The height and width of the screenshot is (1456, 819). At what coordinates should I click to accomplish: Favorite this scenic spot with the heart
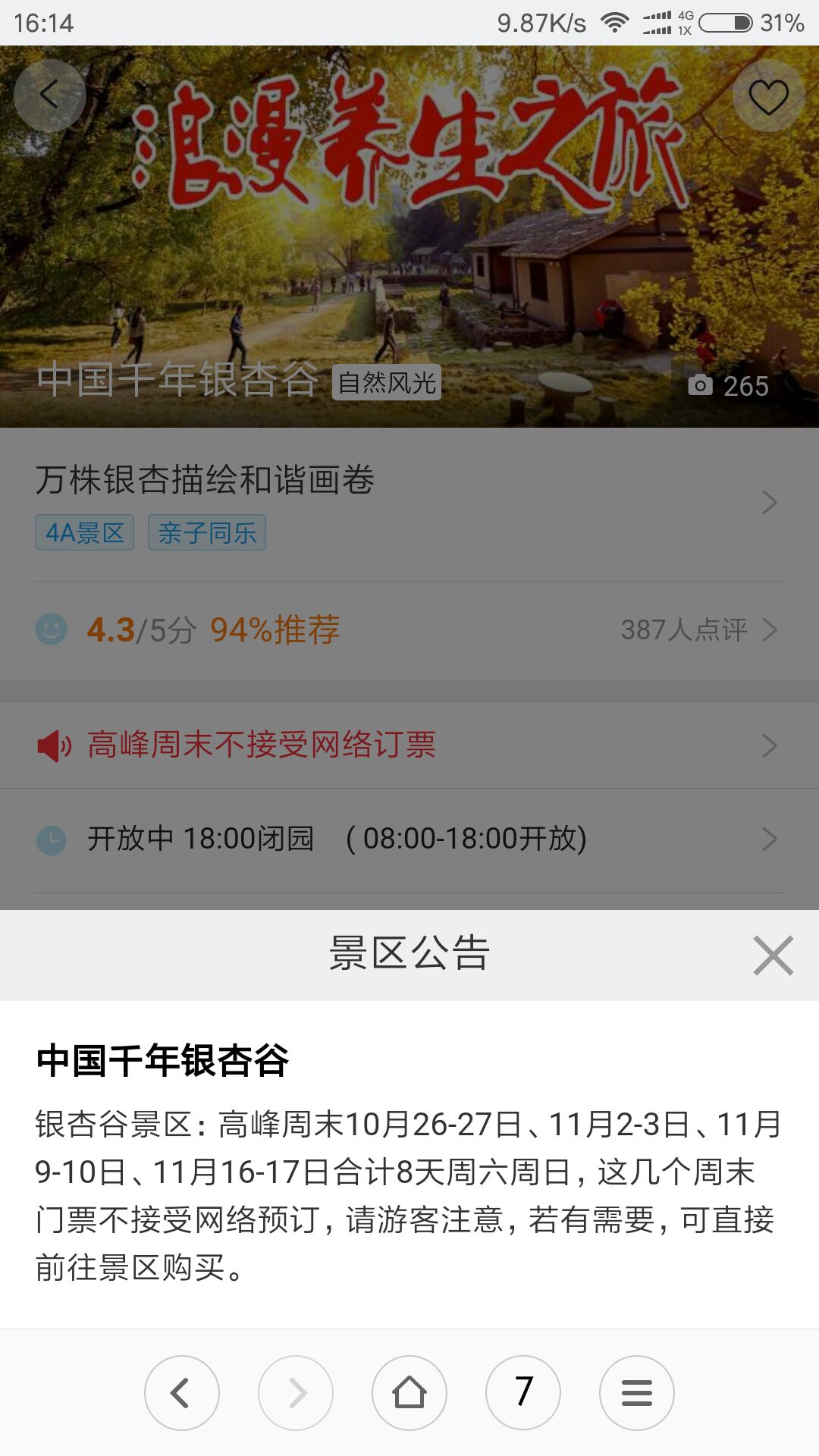tap(768, 96)
